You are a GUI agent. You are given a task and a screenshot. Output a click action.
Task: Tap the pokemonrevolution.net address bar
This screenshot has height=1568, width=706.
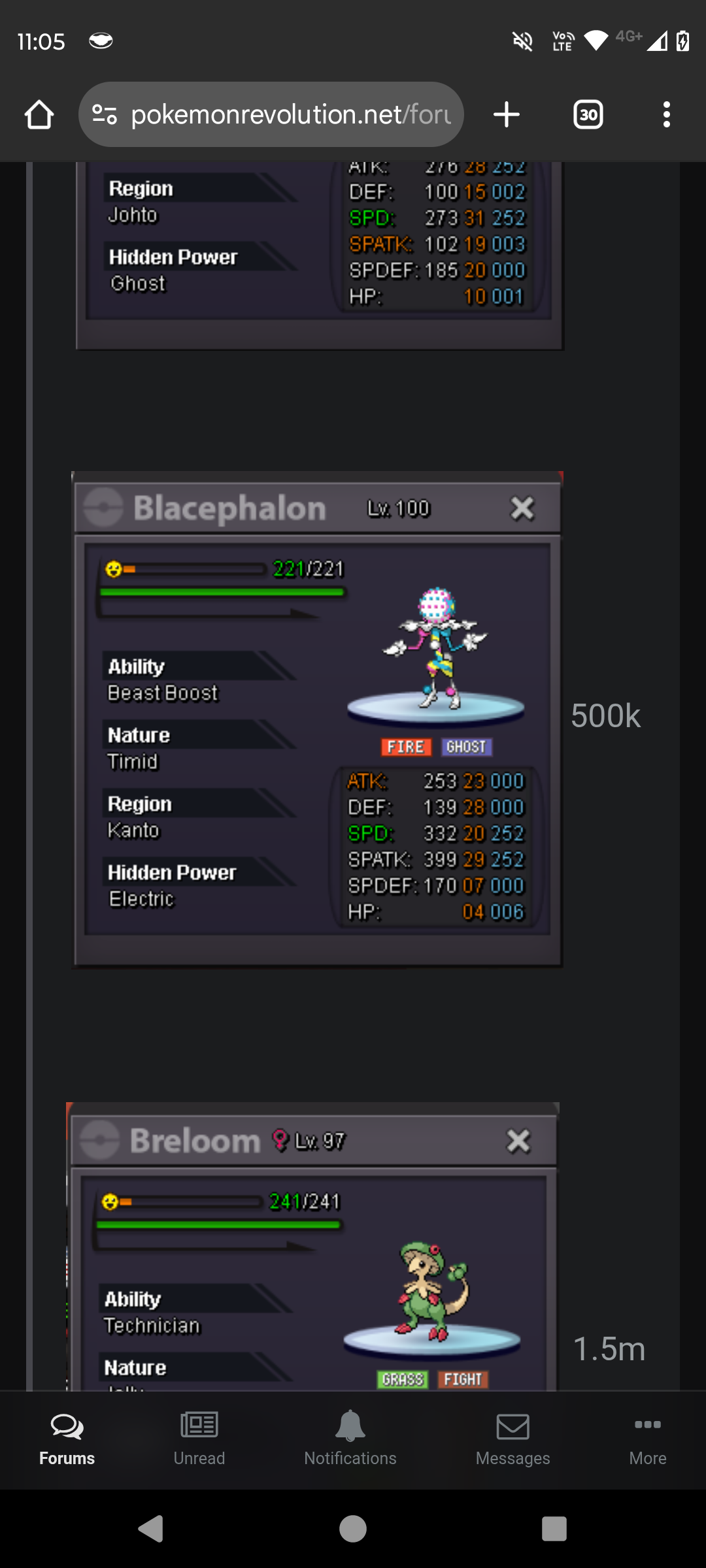271,114
